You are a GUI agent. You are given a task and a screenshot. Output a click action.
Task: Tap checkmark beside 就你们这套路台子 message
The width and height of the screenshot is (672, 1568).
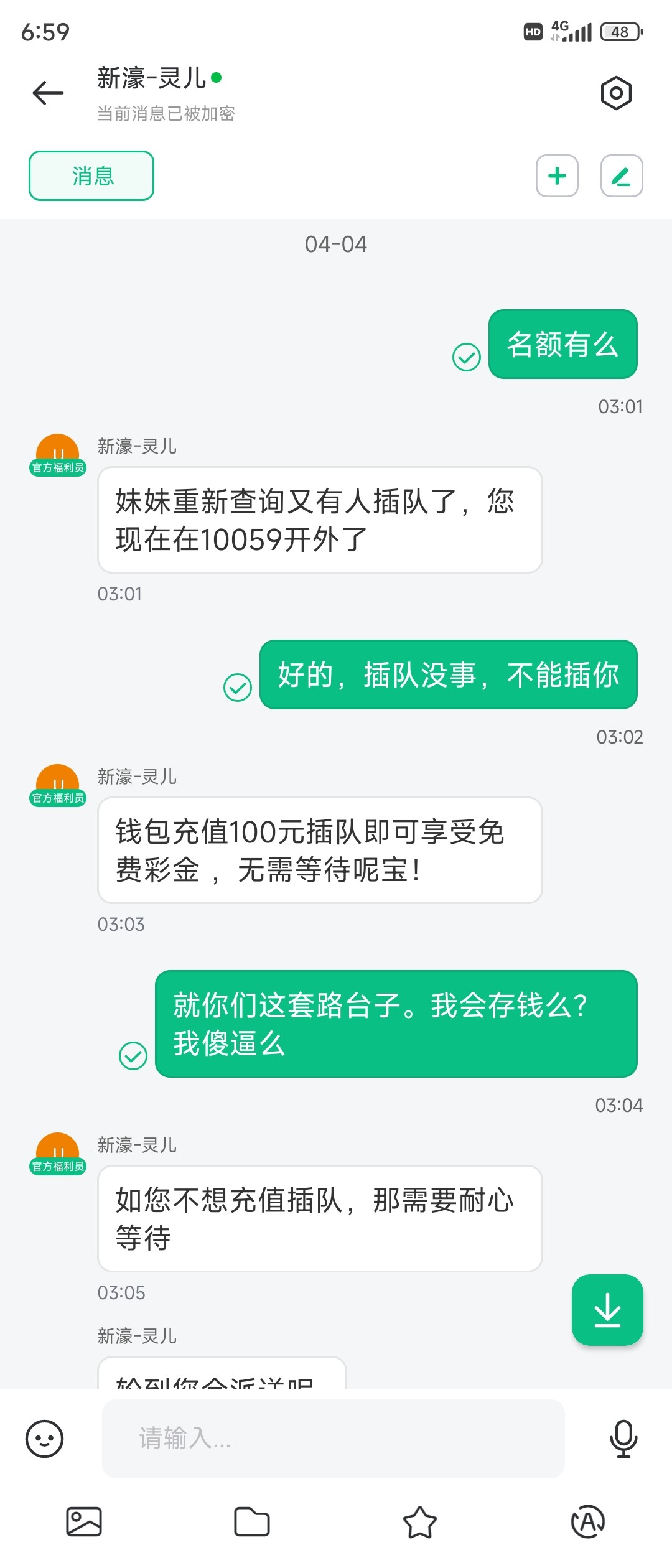(132, 1055)
